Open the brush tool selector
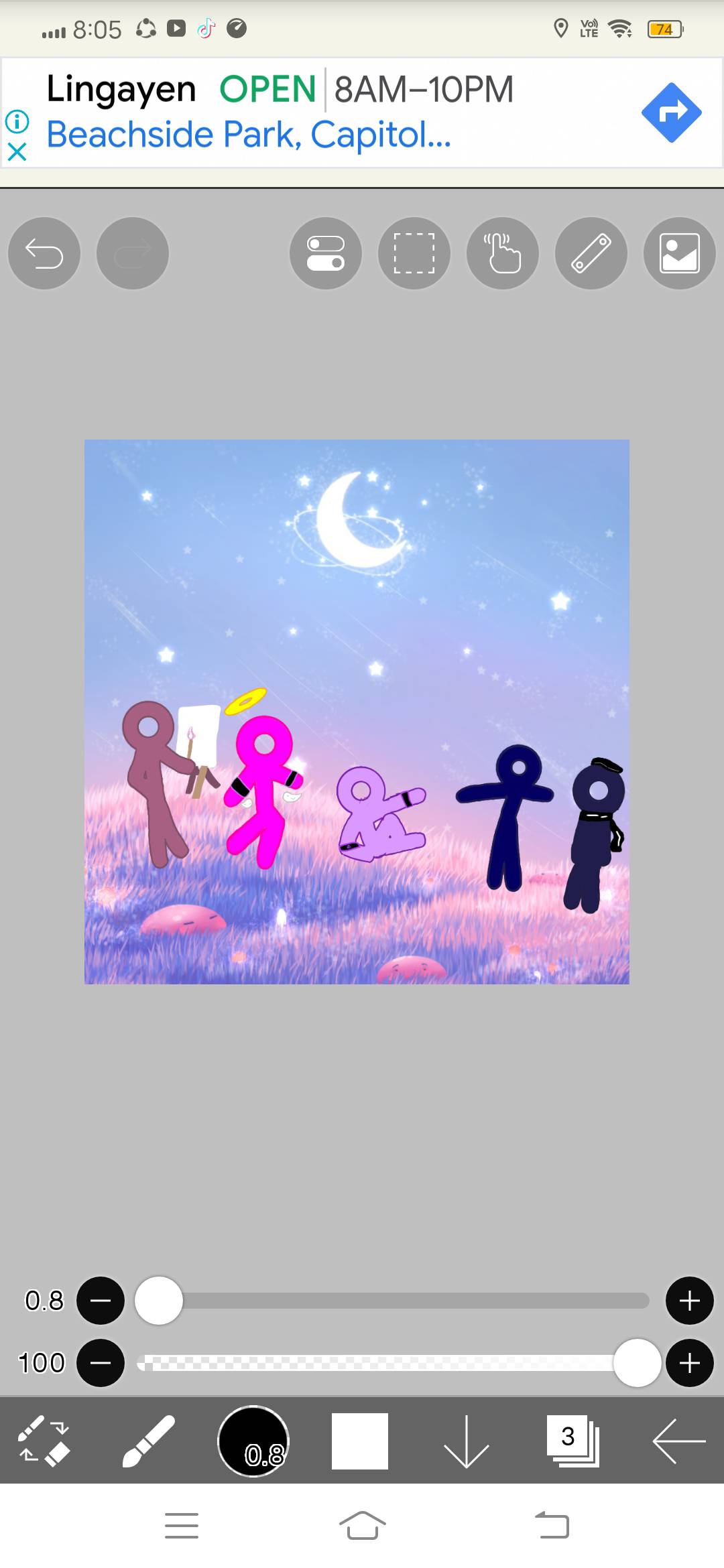The image size is (724, 1568). tap(149, 1441)
